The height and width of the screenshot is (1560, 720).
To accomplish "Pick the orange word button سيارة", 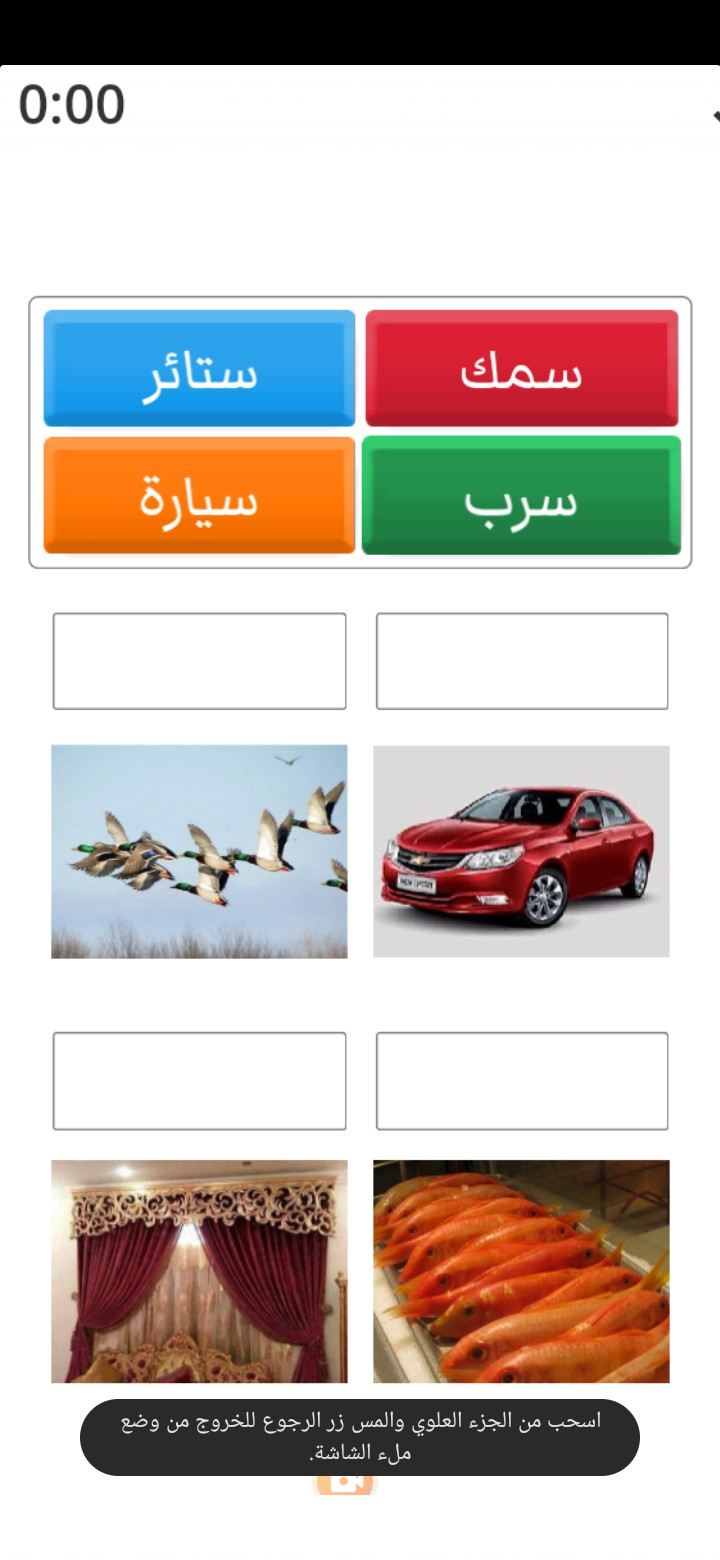I will pyautogui.click(x=199, y=495).
